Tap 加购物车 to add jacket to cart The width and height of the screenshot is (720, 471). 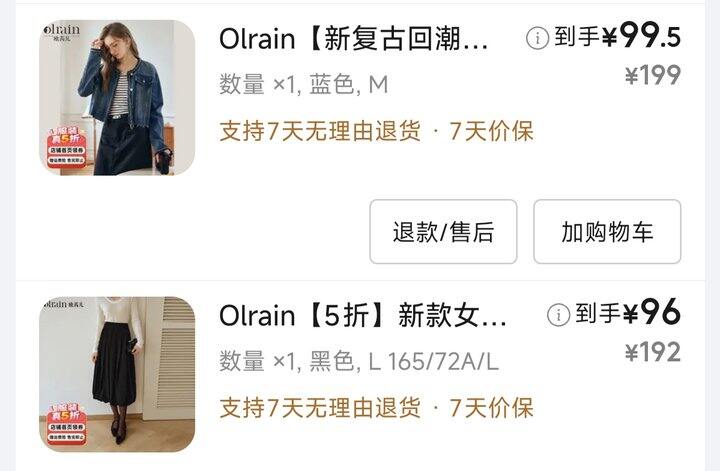[607, 231]
